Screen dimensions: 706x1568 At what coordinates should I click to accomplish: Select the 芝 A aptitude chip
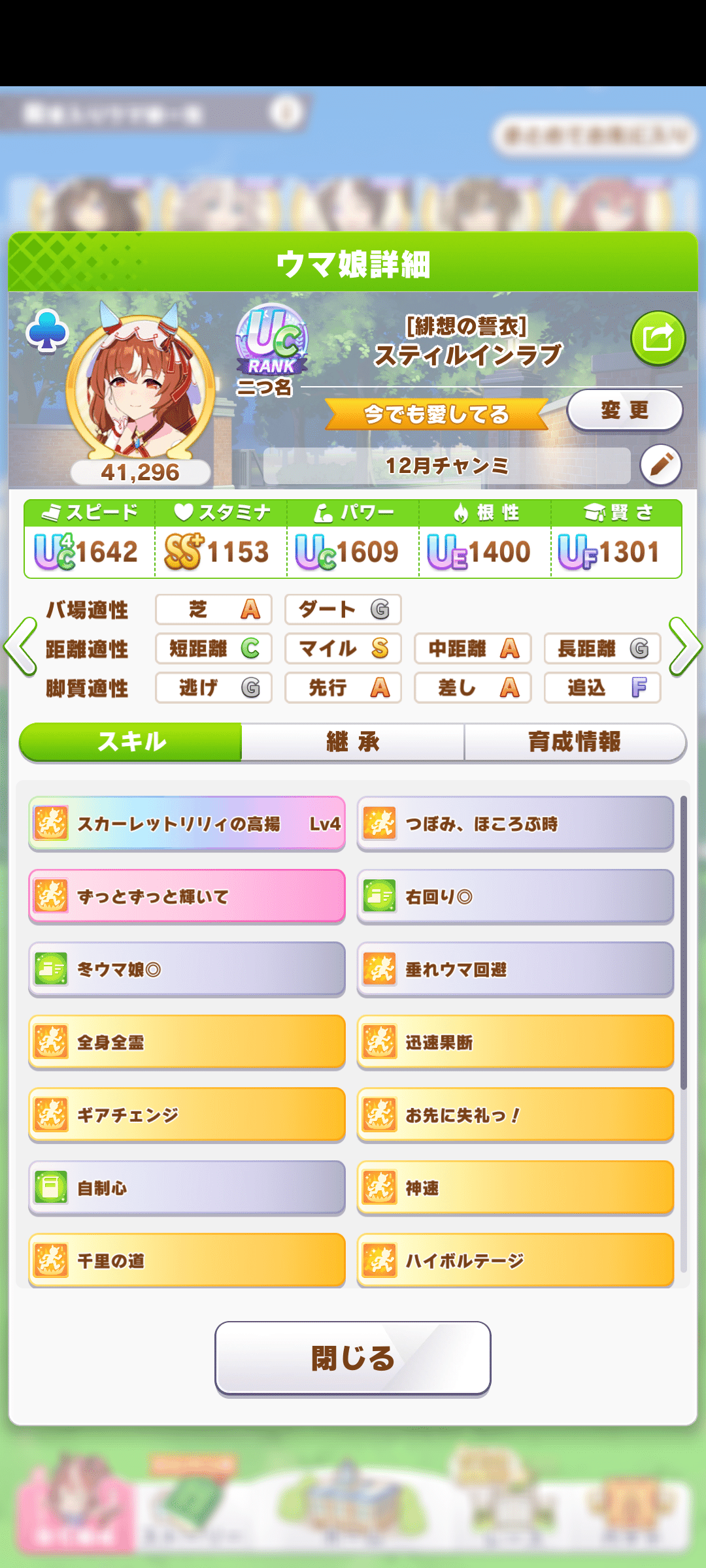213,609
